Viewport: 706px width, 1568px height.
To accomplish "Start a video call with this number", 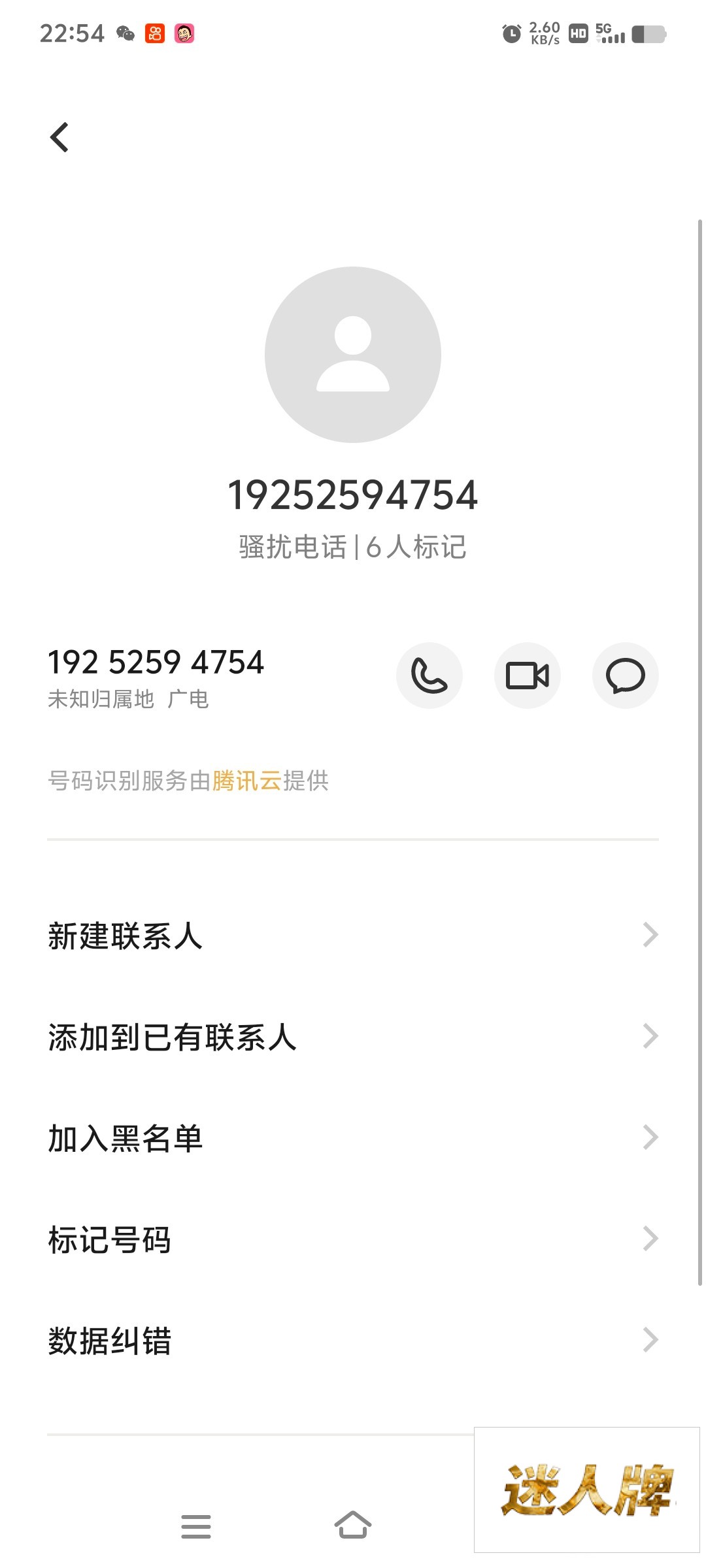I will pos(527,676).
